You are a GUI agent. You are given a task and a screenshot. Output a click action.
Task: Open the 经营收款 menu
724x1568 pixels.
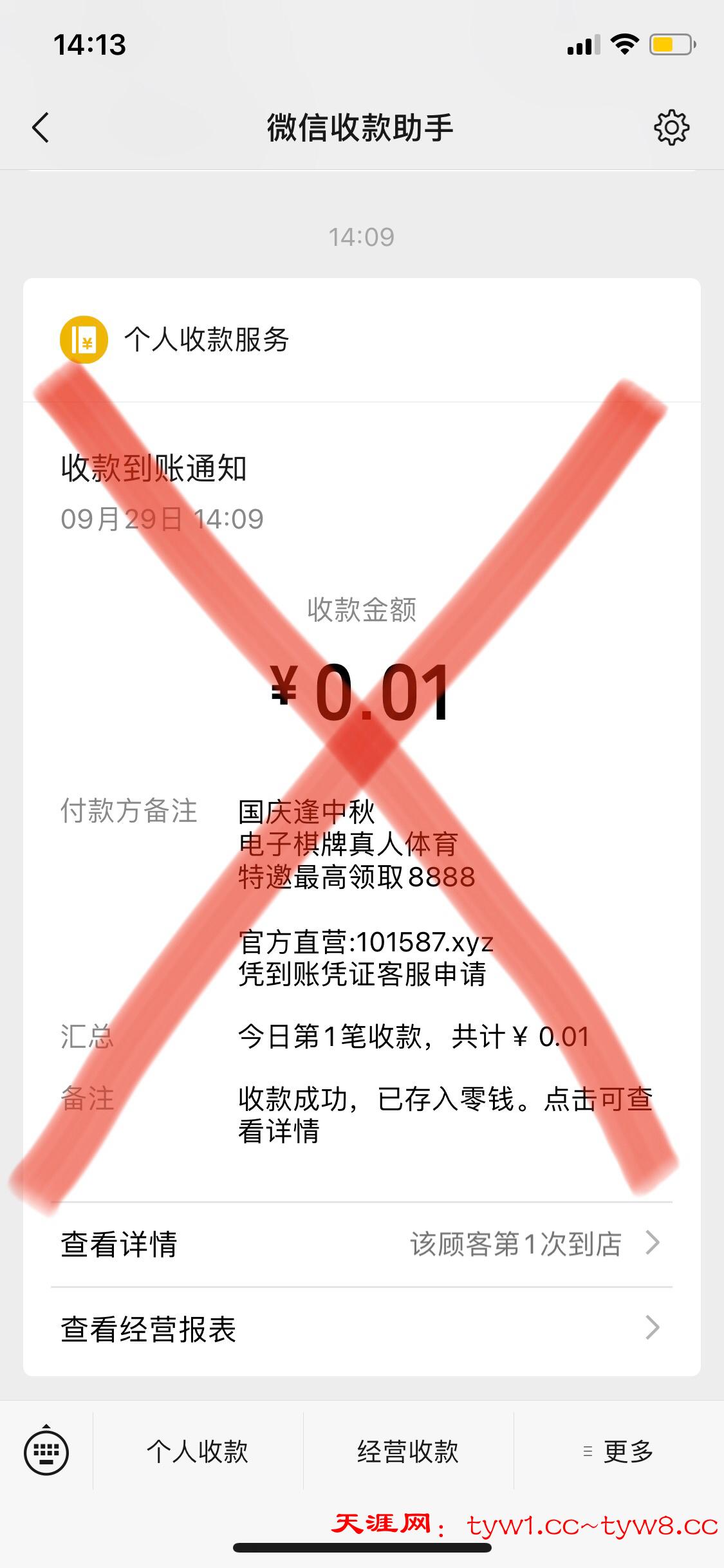(408, 1453)
